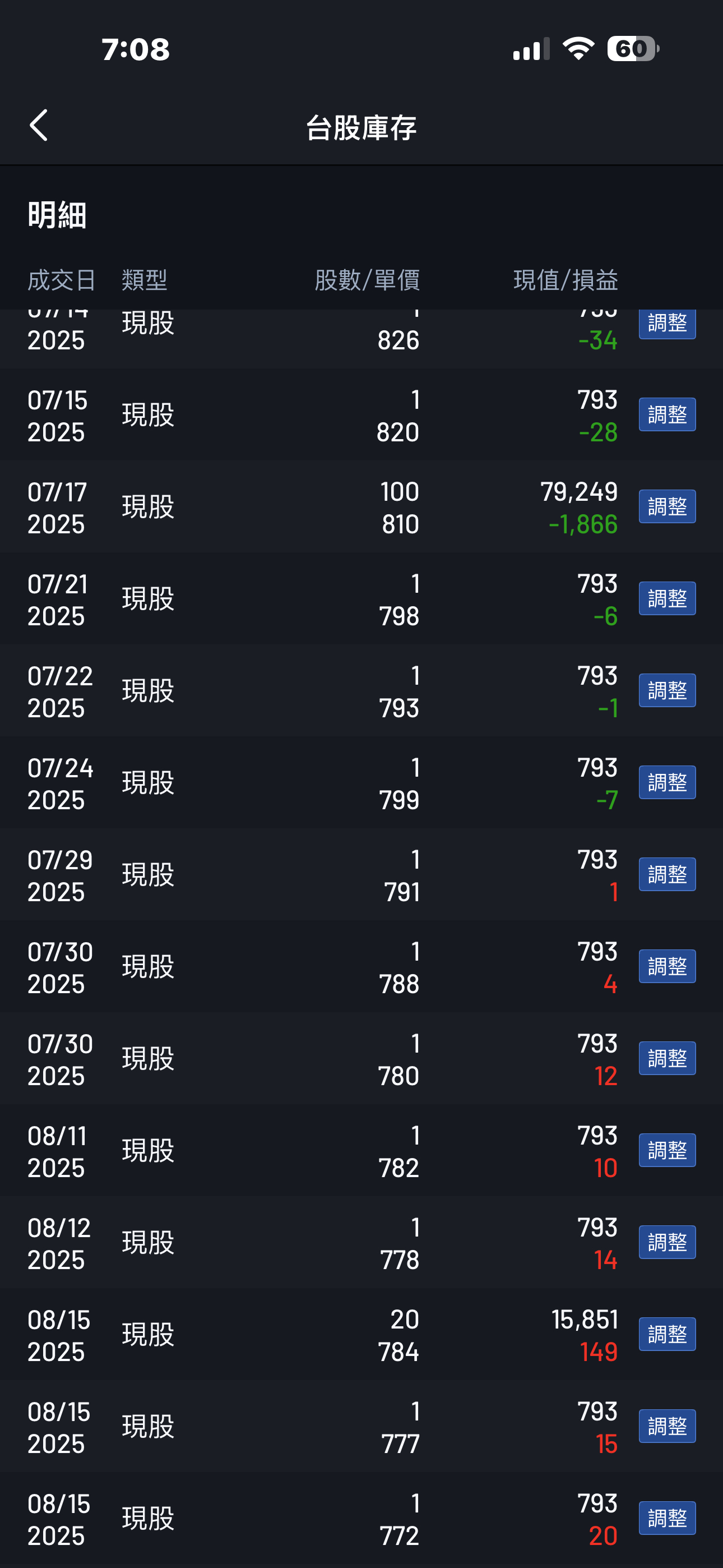Tap 調整 on the 08/15 772 row

(x=667, y=1518)
